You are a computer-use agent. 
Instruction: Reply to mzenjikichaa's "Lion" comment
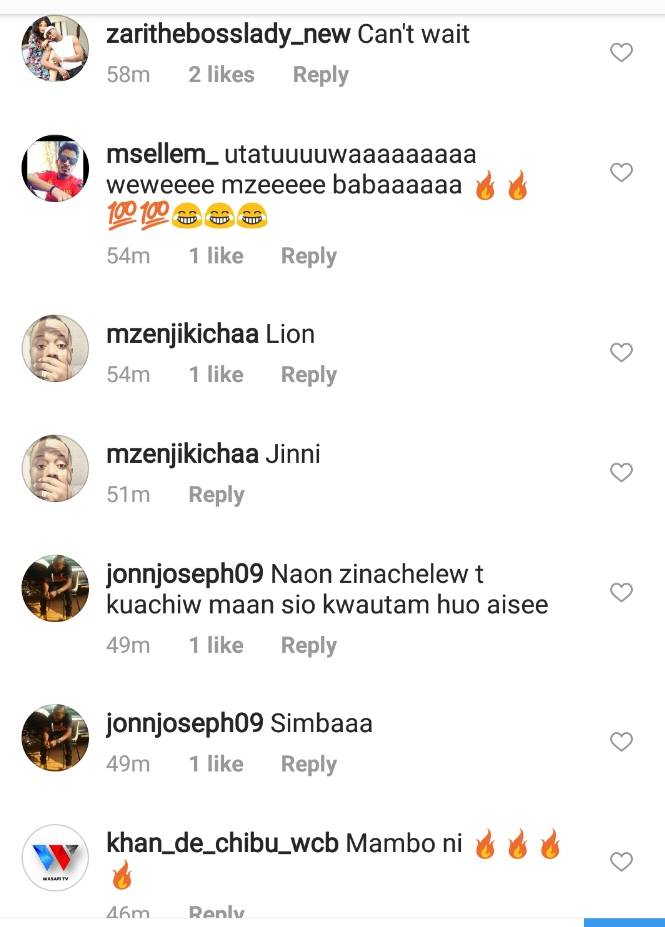[308, 375]
